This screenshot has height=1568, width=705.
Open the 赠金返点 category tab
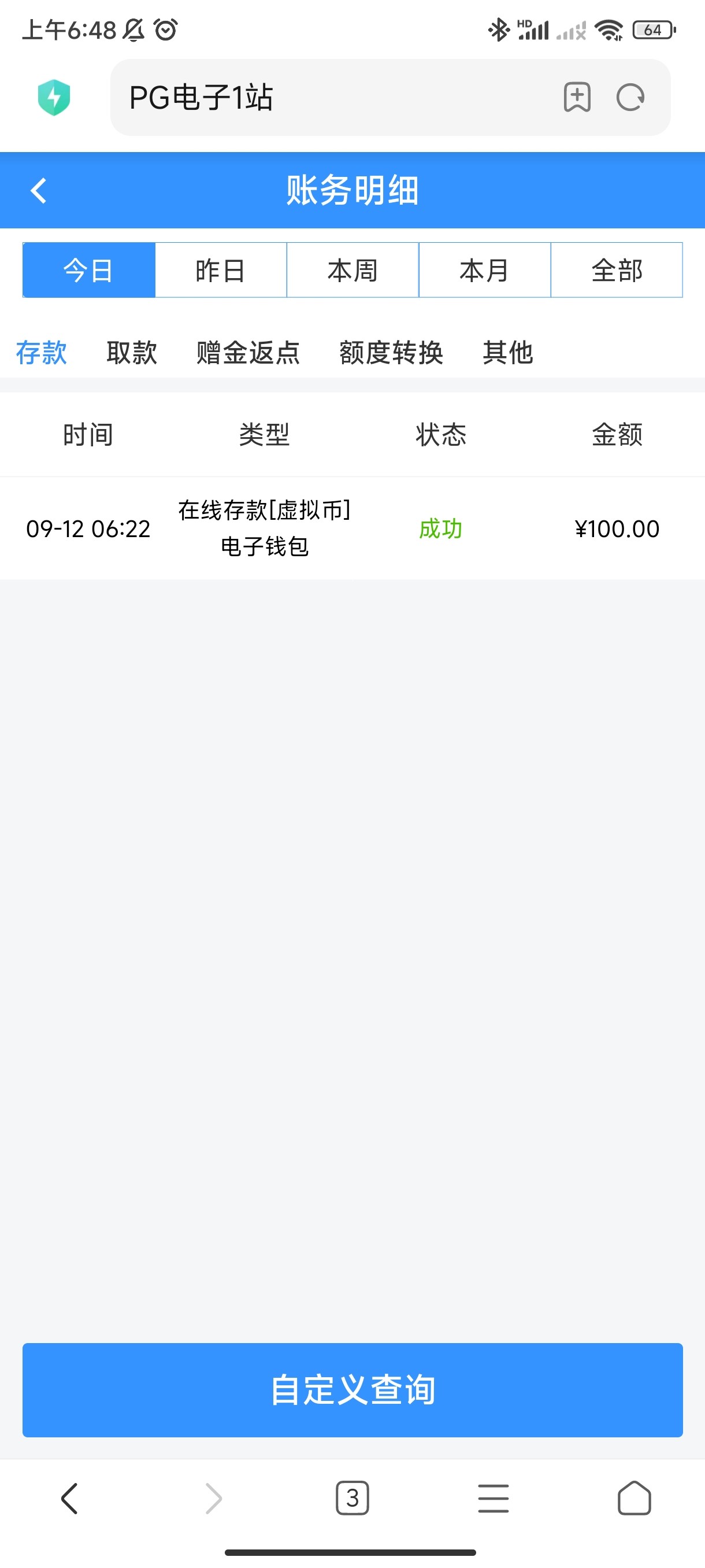tap(248, 353)
